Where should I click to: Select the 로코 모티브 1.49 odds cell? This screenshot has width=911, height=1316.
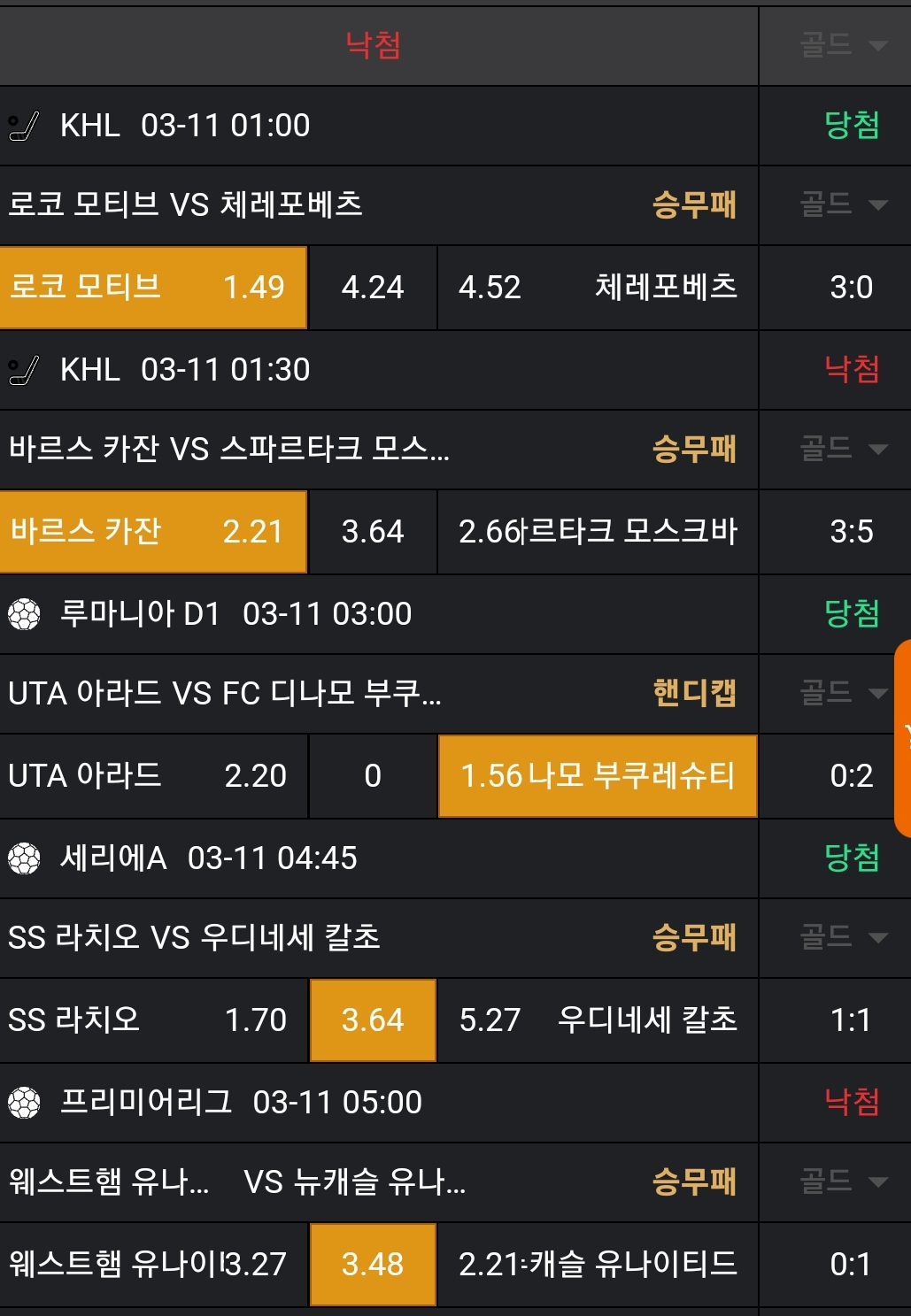(153, 288)
